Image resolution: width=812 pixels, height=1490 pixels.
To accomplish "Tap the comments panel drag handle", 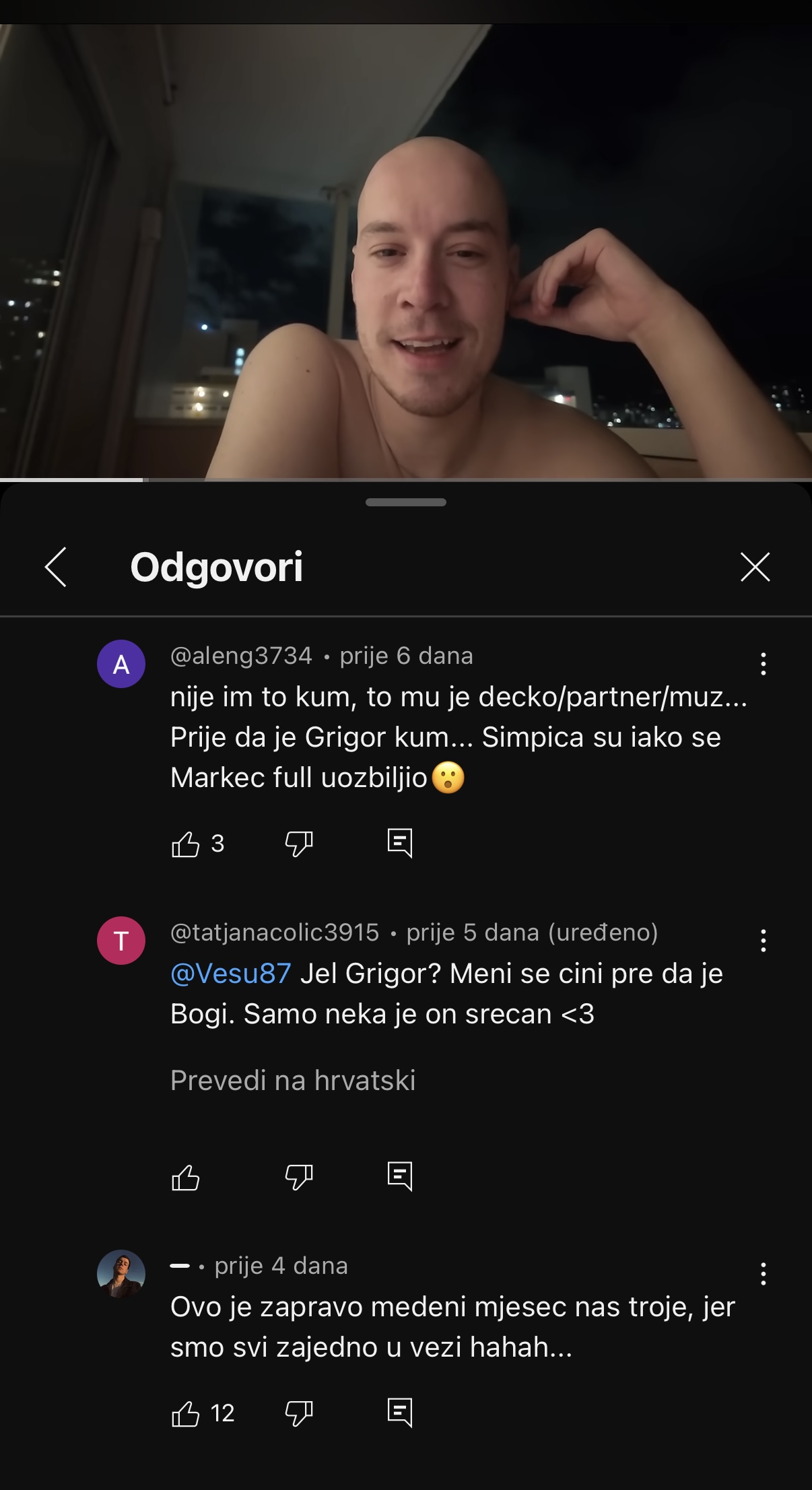I will pos(406,502).
